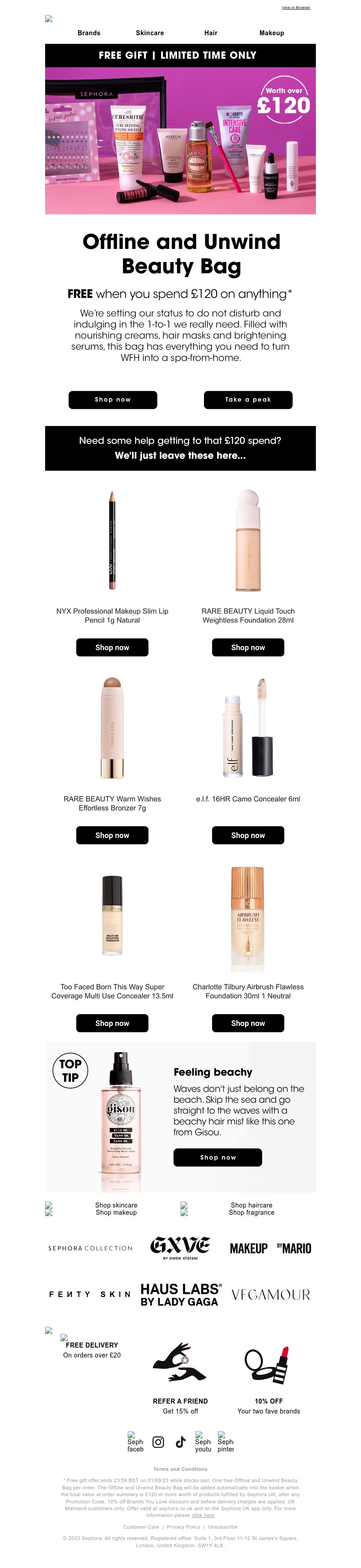This screenshot has height=1568, width=361.
Task: Shop the NYX Slim Lip Pencil
Action: [x=112, y=648]
